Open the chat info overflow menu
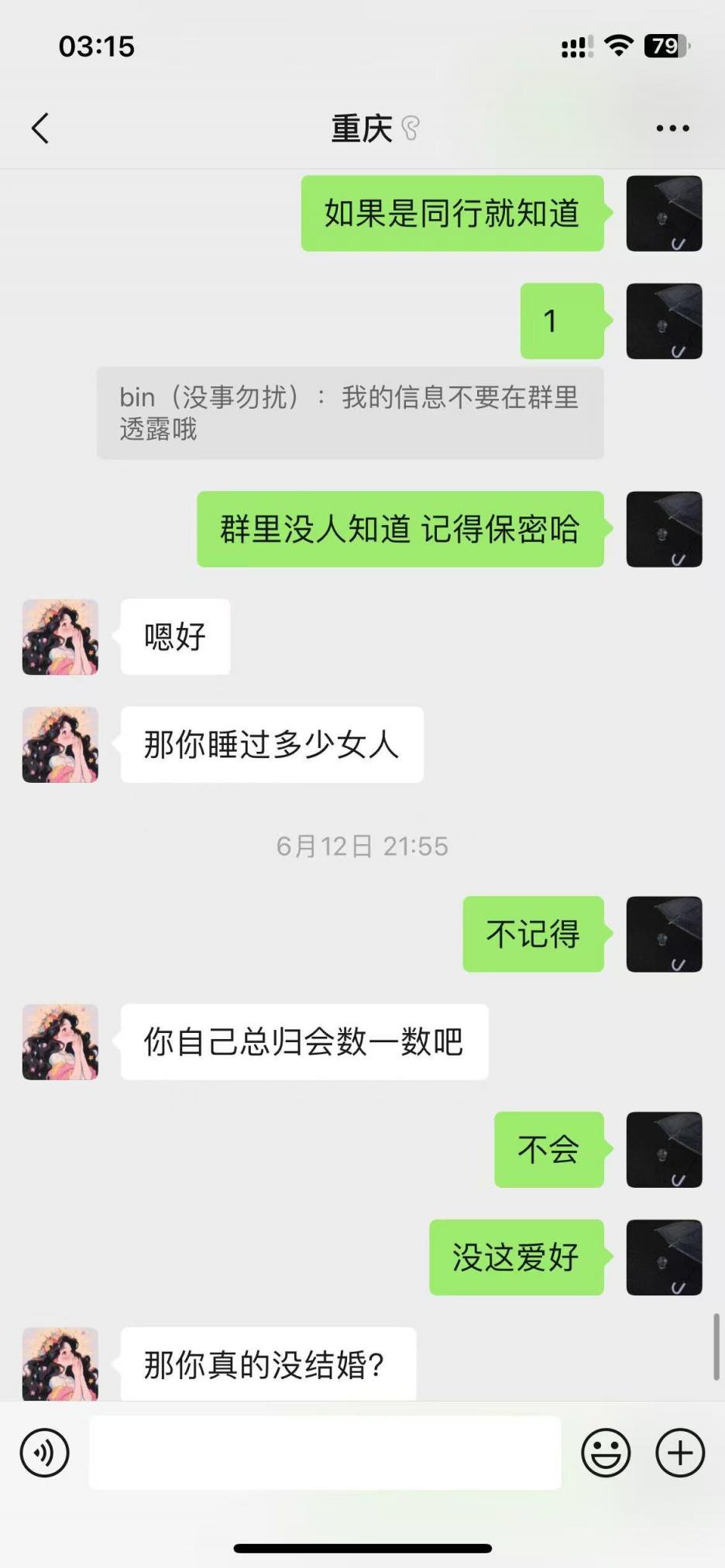 pyautogui.click(x=672, y=129)
